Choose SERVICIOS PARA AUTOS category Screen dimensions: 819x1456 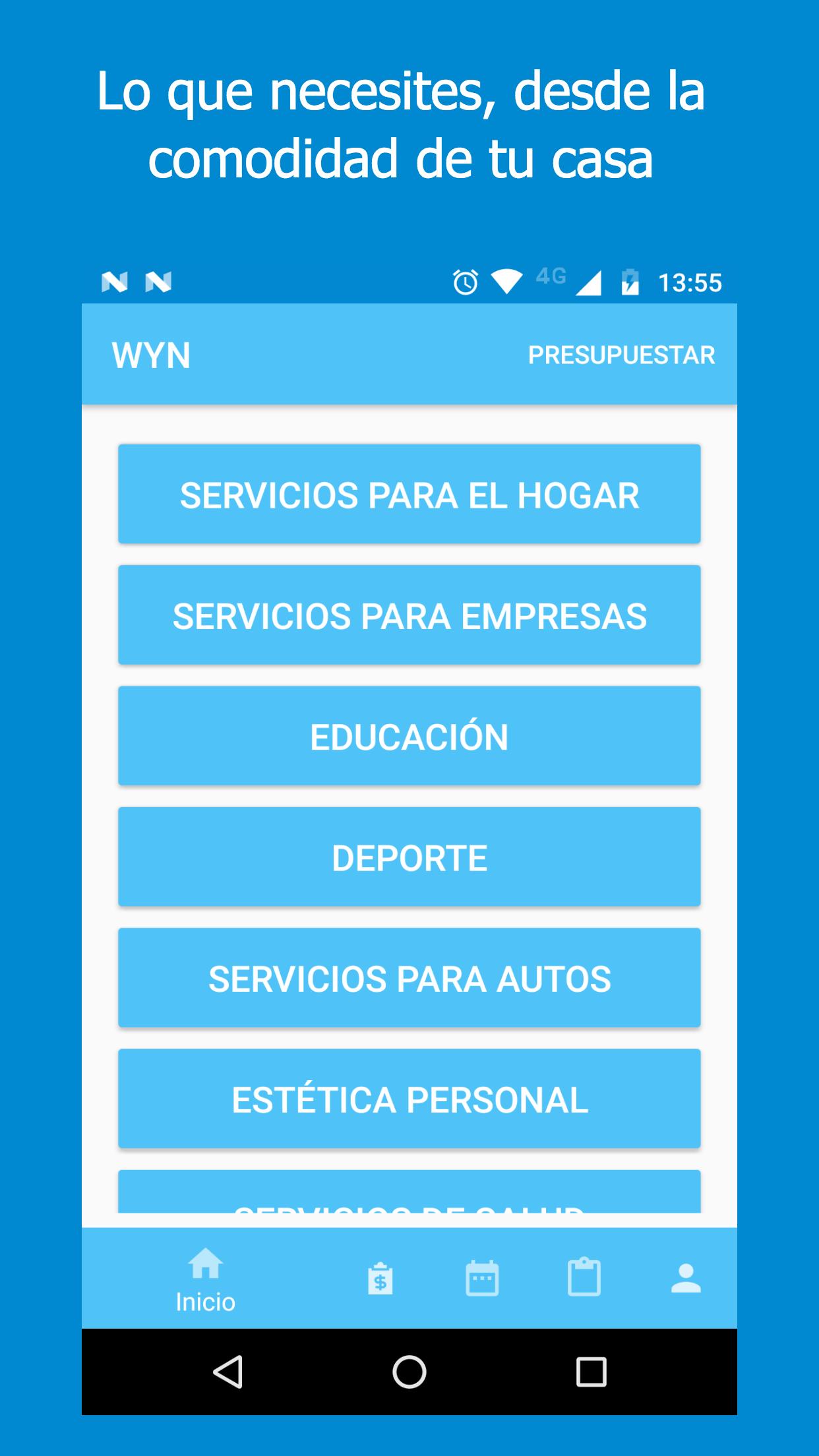(409, 979)
